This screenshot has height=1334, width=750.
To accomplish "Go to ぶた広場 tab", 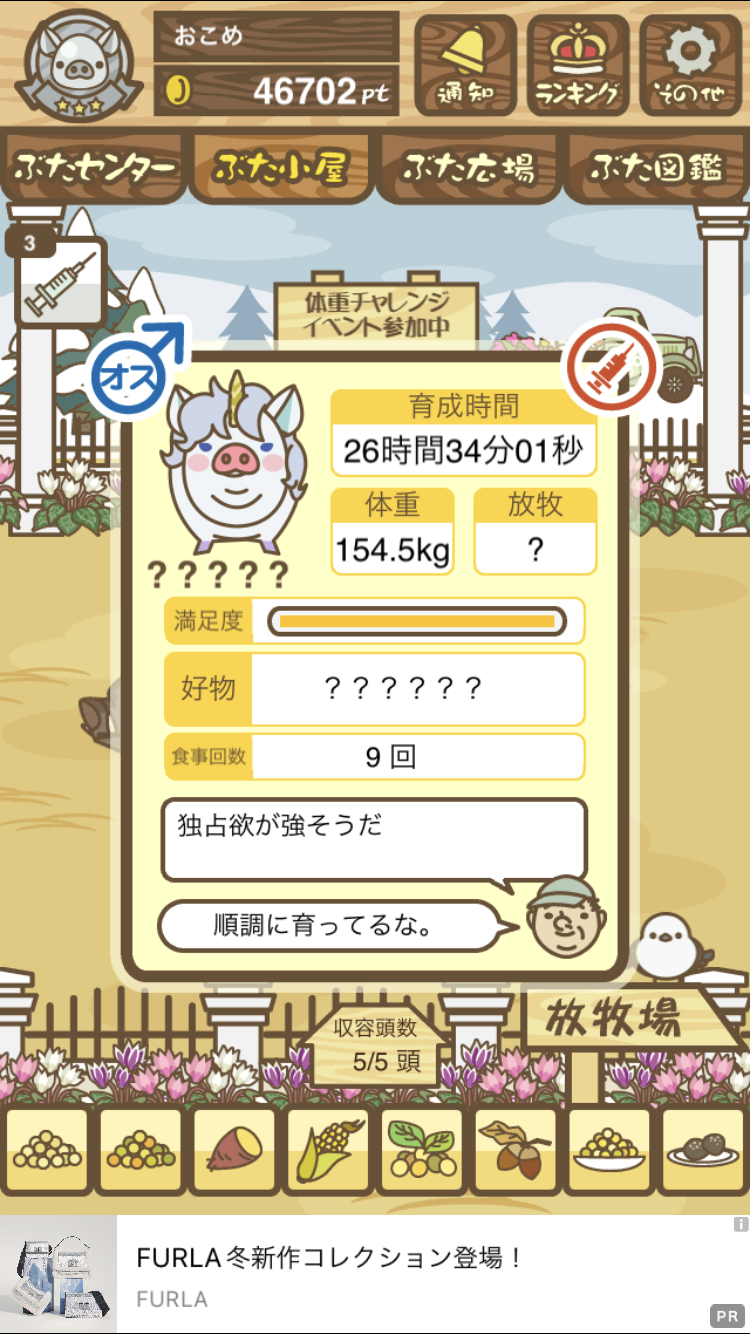I will point(468,168).
